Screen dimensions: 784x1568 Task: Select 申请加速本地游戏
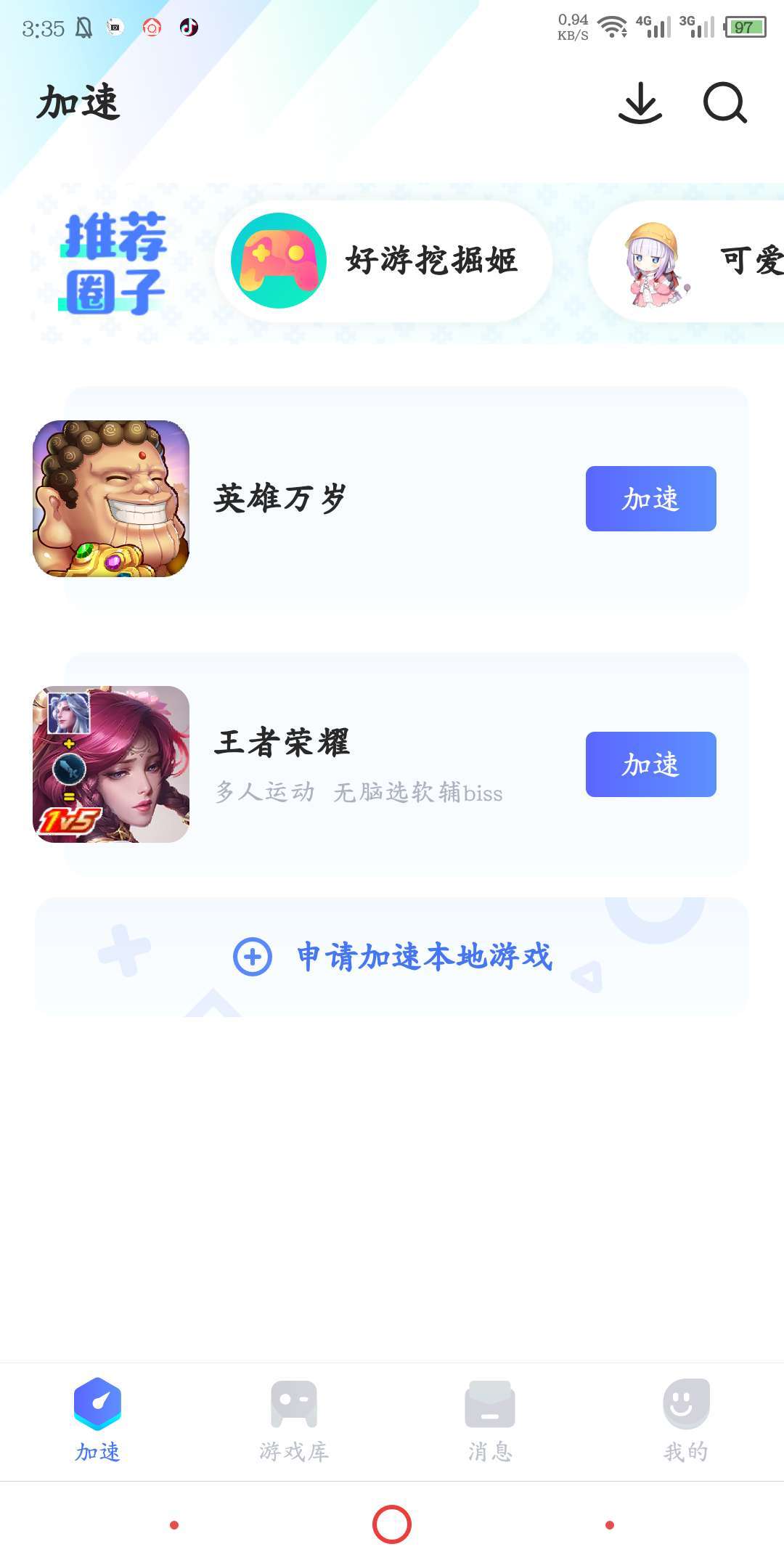(x=392, y=957)
